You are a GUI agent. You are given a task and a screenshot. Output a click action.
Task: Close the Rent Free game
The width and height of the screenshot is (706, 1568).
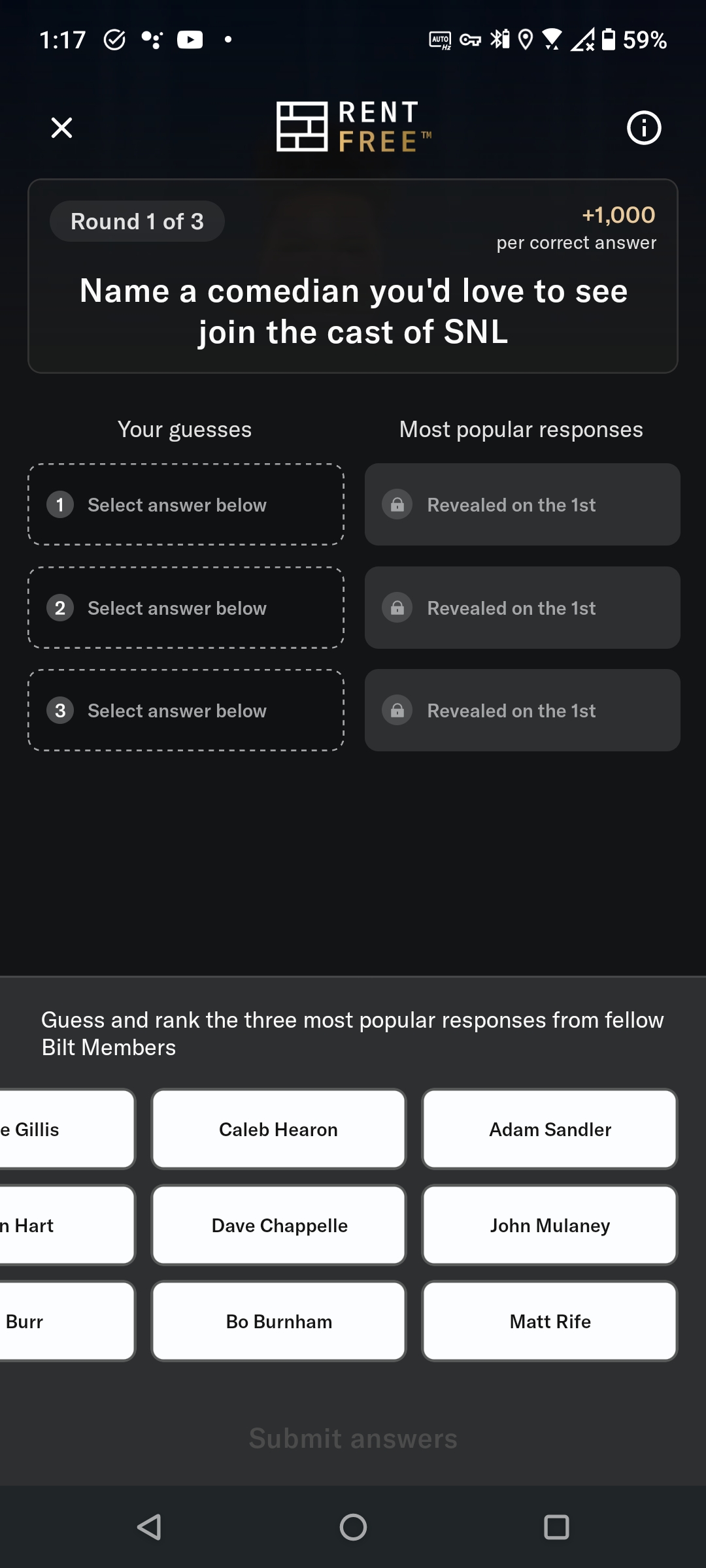(61, 127)
